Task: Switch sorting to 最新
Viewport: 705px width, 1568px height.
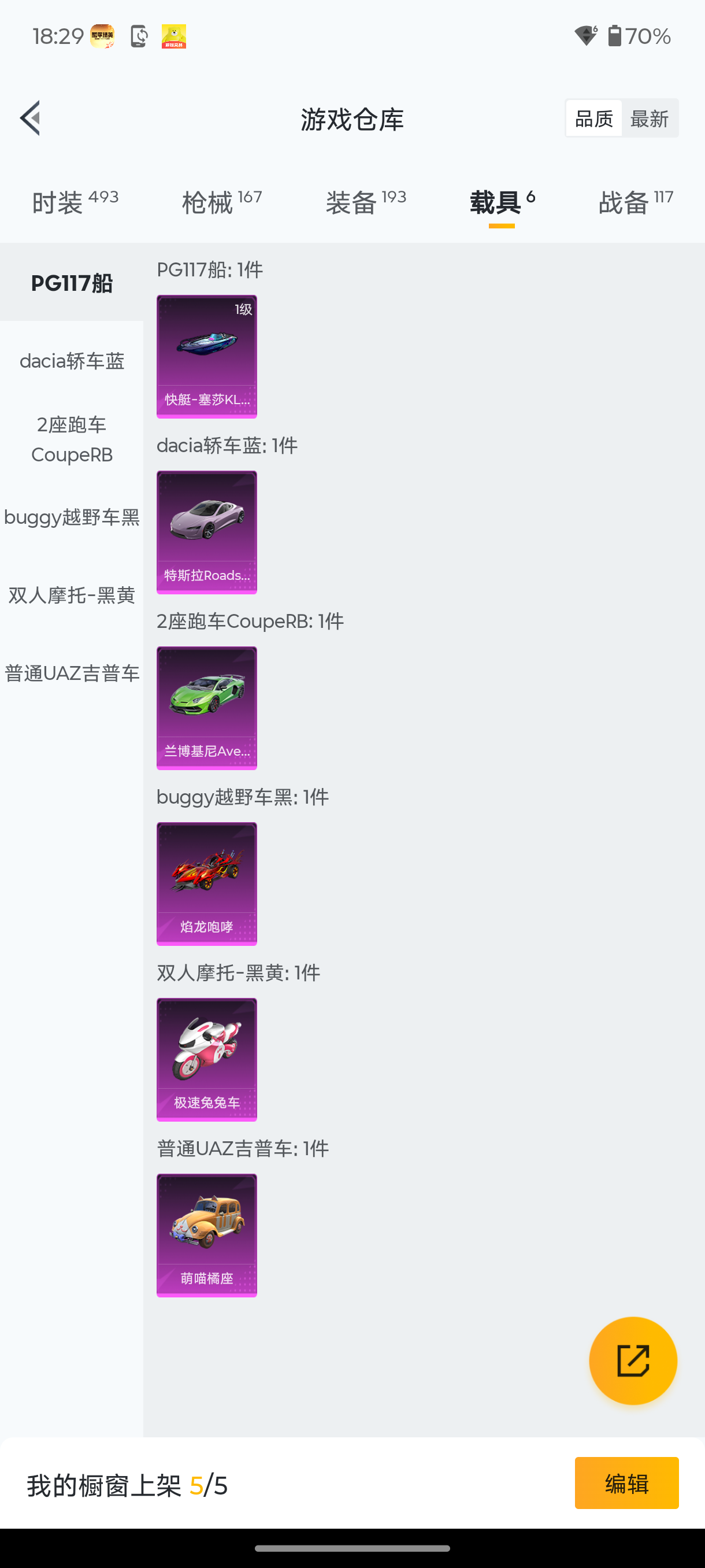Action: (650, 117)
